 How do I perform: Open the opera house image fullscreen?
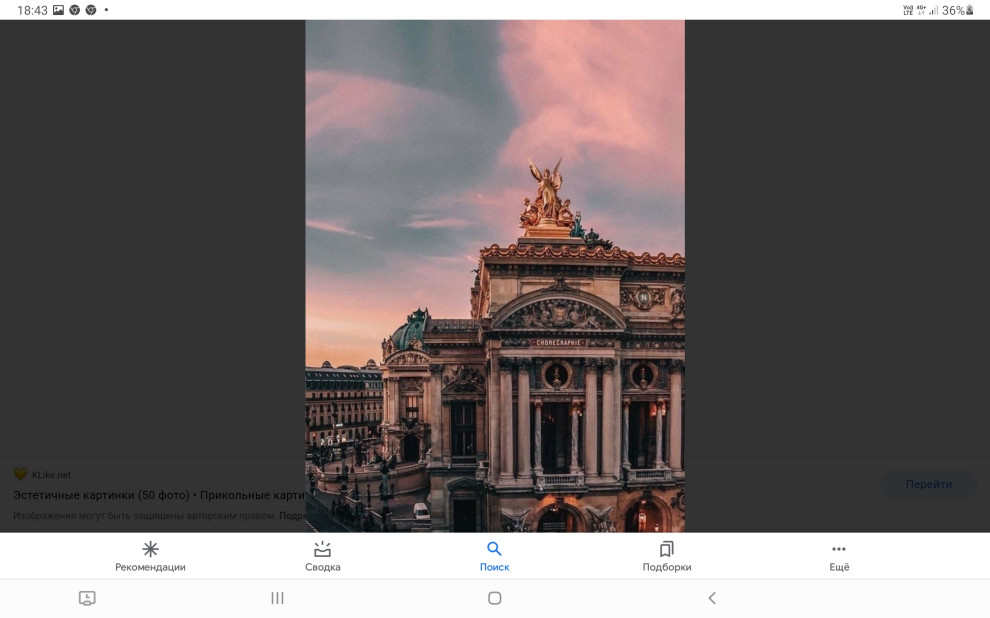pos(494,275)
